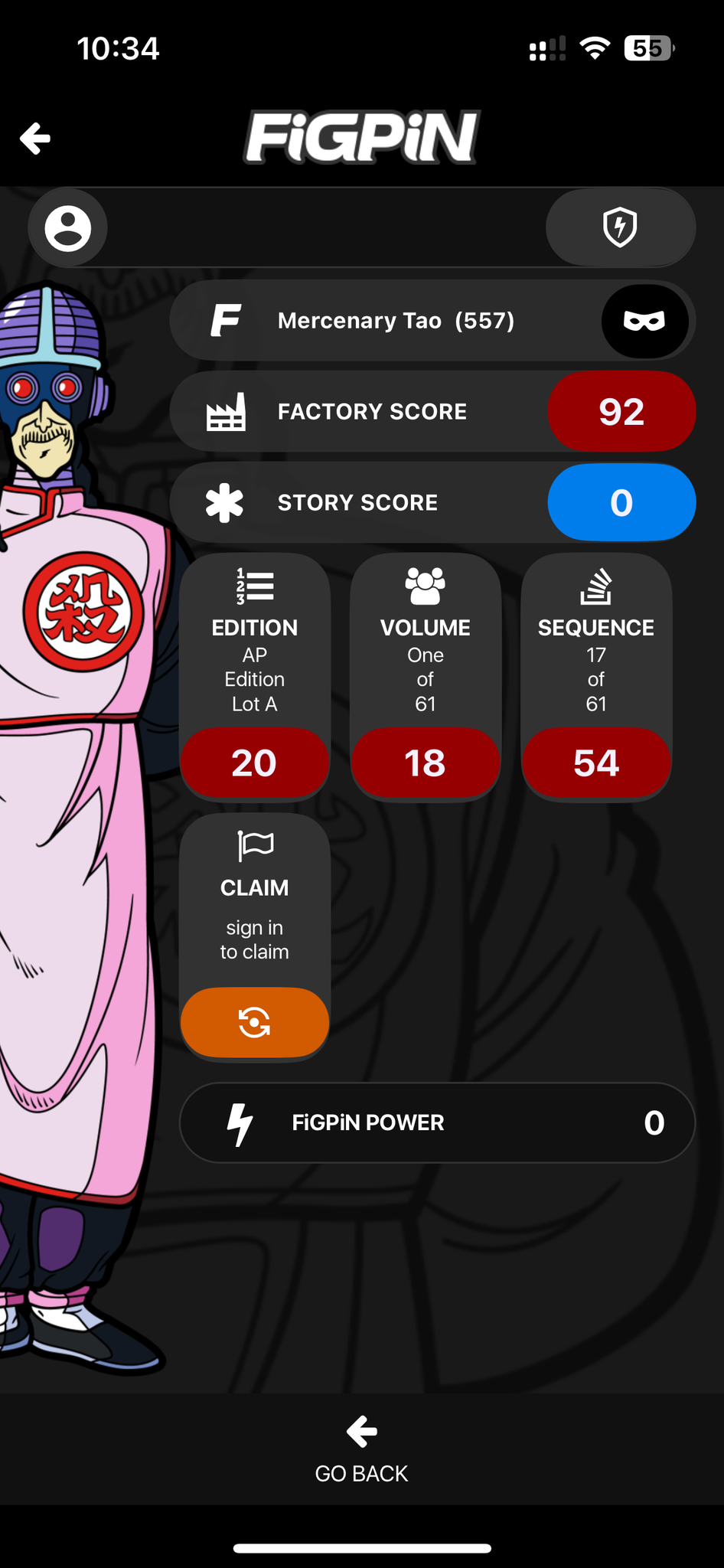Viewport: 724px width, 1568px height.
Task: Tap the shield lightning button
Action: pos(620,227)
